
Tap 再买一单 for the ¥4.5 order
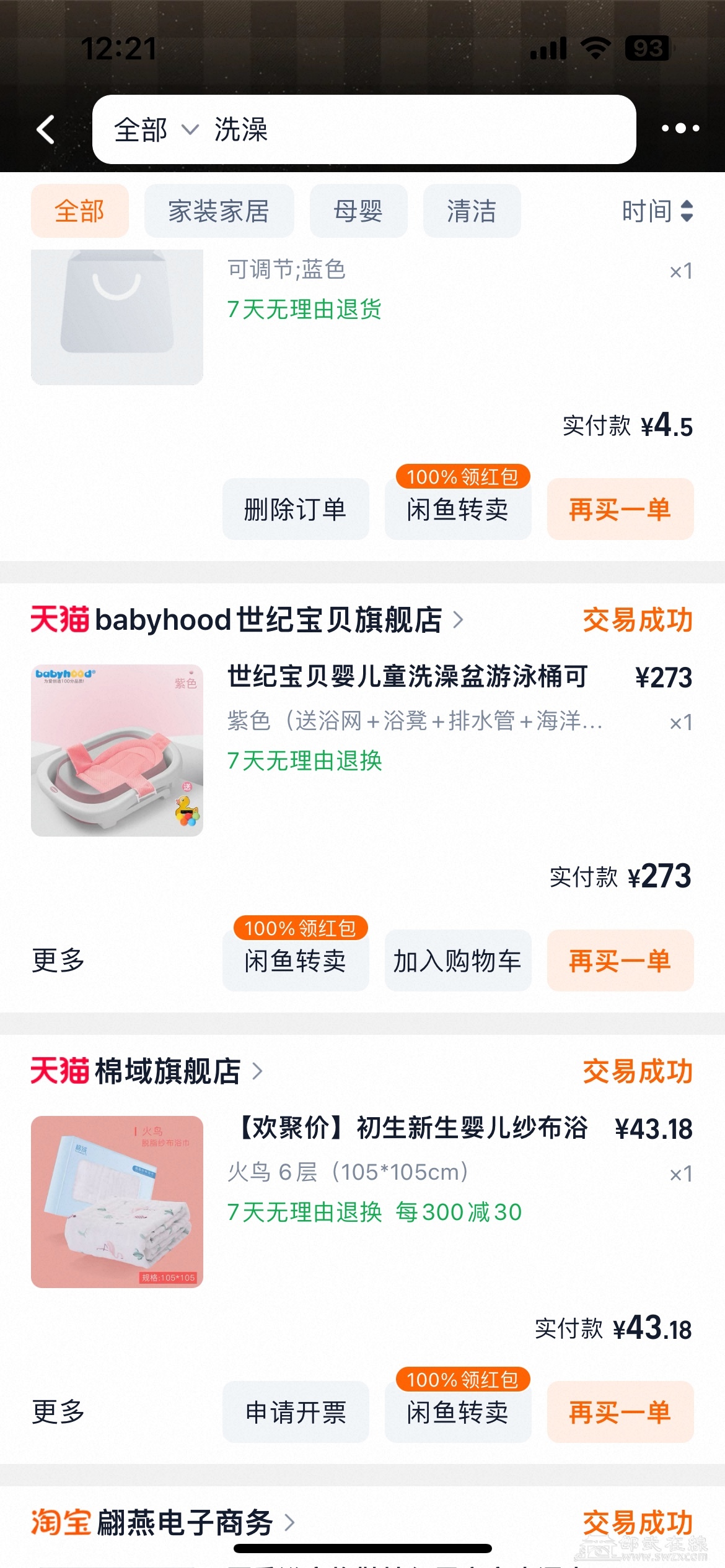620,510
